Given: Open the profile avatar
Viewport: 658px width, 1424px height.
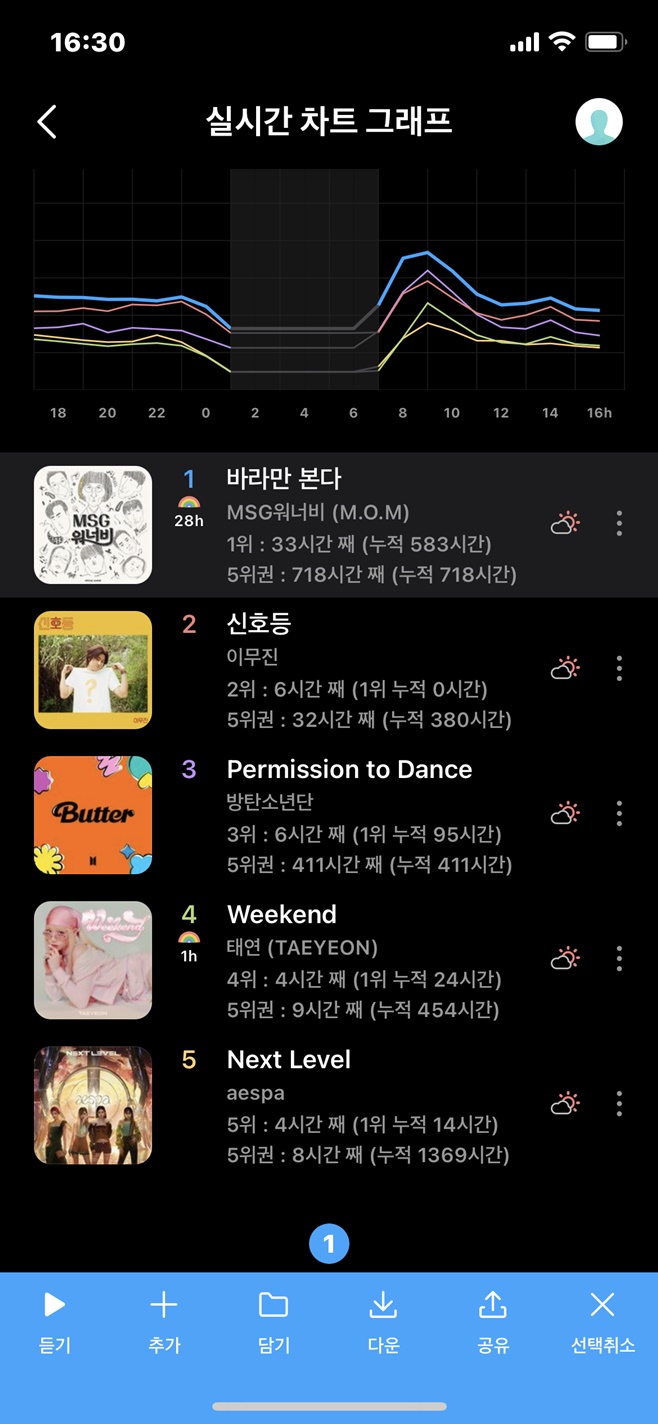Looking at the screenshot, I should (599, 122).
